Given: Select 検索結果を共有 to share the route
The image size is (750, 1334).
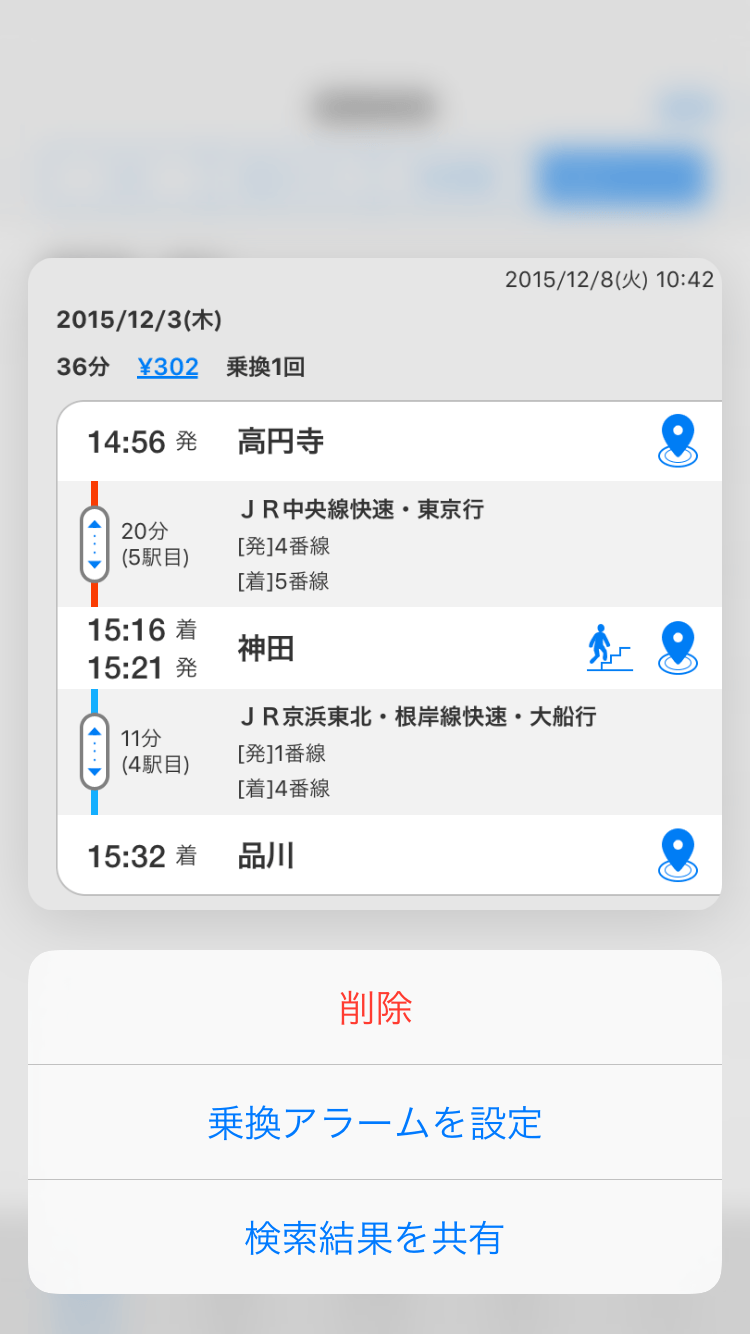Looking at the screenshot, I should pos(375,1238).
